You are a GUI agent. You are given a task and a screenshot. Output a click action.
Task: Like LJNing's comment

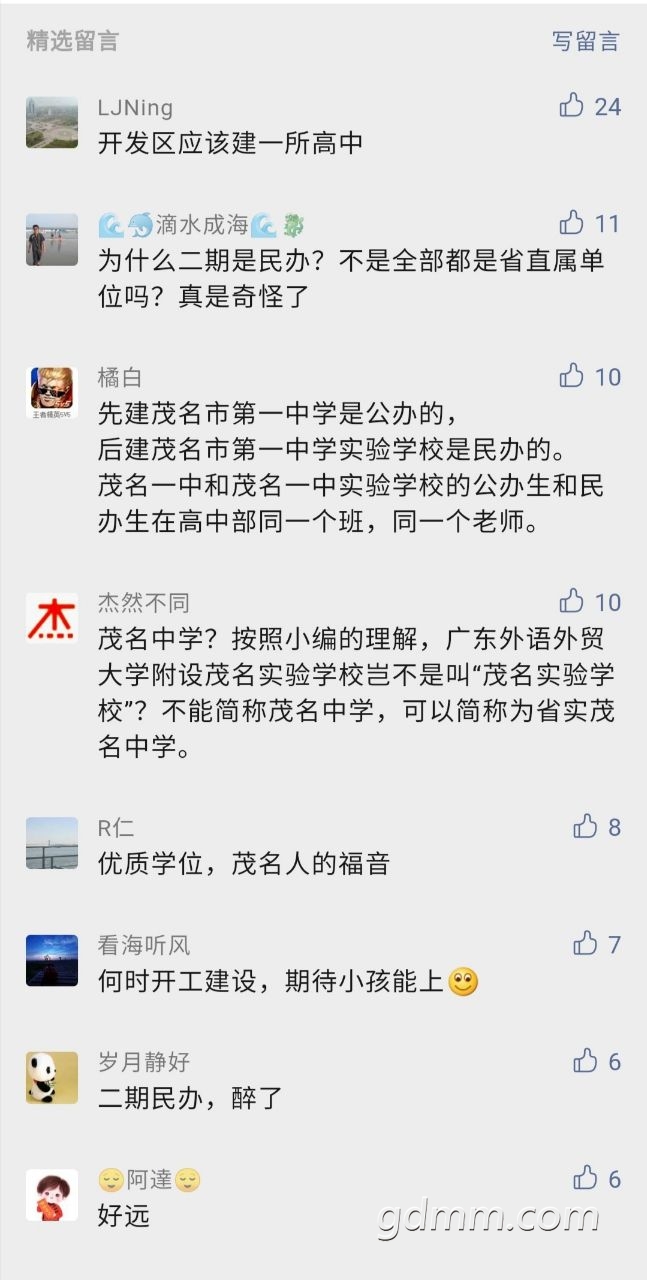click(x=572, y=106)
